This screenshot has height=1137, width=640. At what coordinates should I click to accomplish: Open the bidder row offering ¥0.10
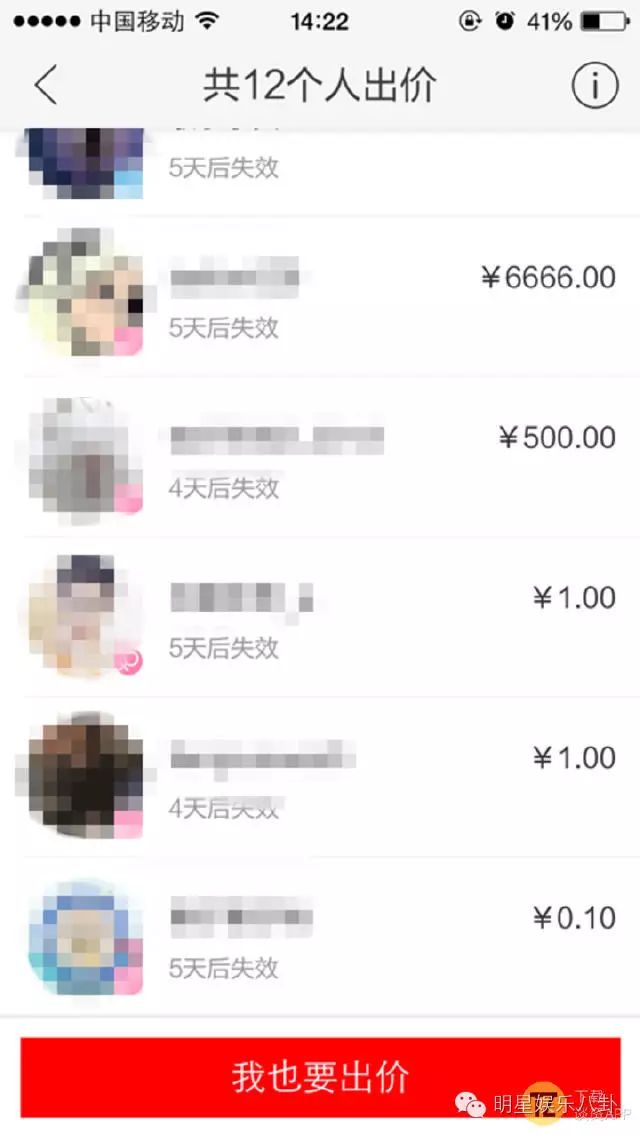tap(320, 936)
